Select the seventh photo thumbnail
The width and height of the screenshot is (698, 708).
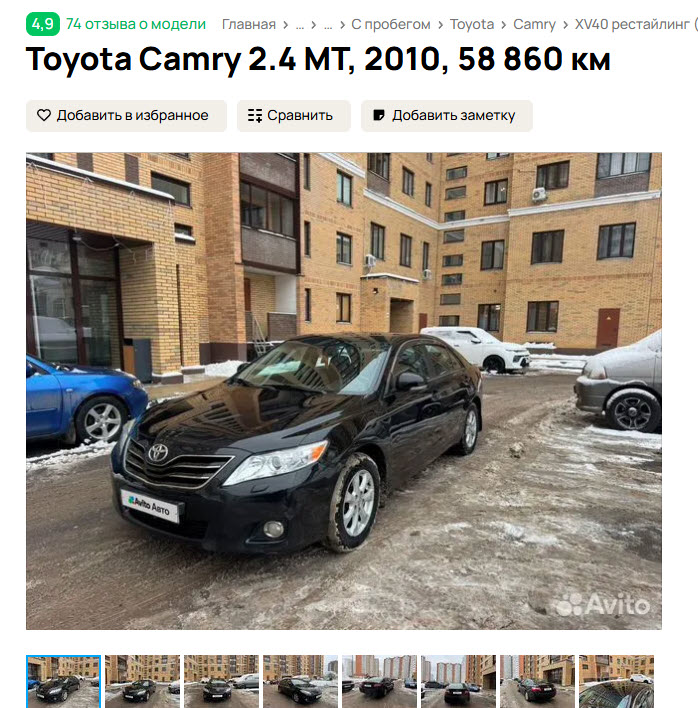(537, 682)
